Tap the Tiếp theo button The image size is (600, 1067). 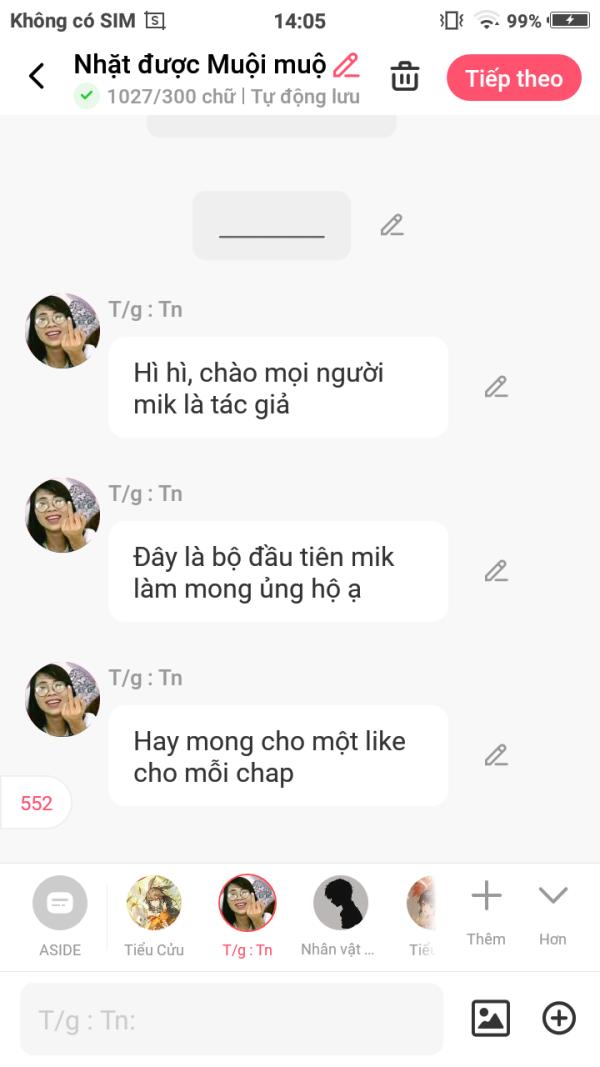[x=514, y=78]
